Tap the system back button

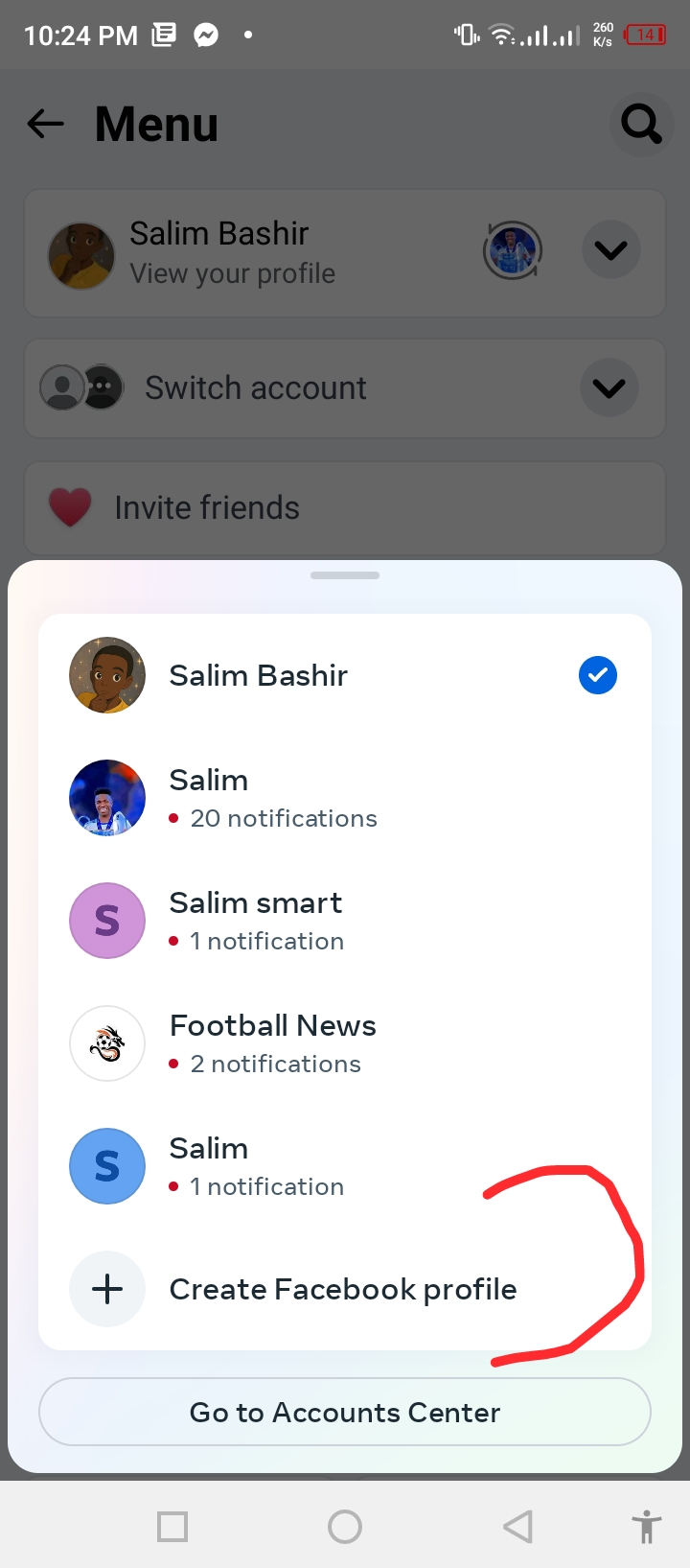(x=517, y=1526)
